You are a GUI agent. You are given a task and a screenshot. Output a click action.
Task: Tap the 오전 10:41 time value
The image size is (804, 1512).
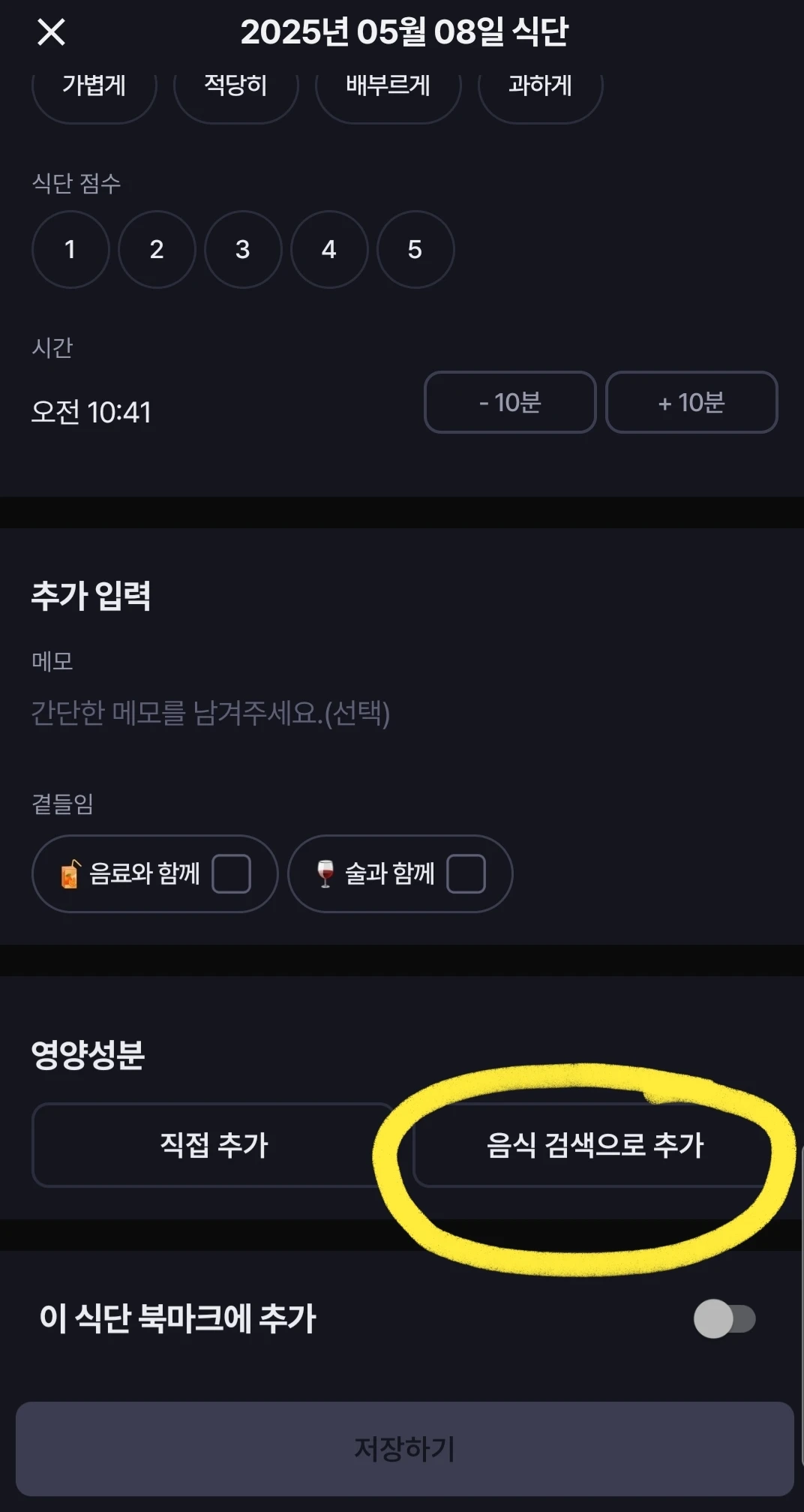tap(91, 412)
